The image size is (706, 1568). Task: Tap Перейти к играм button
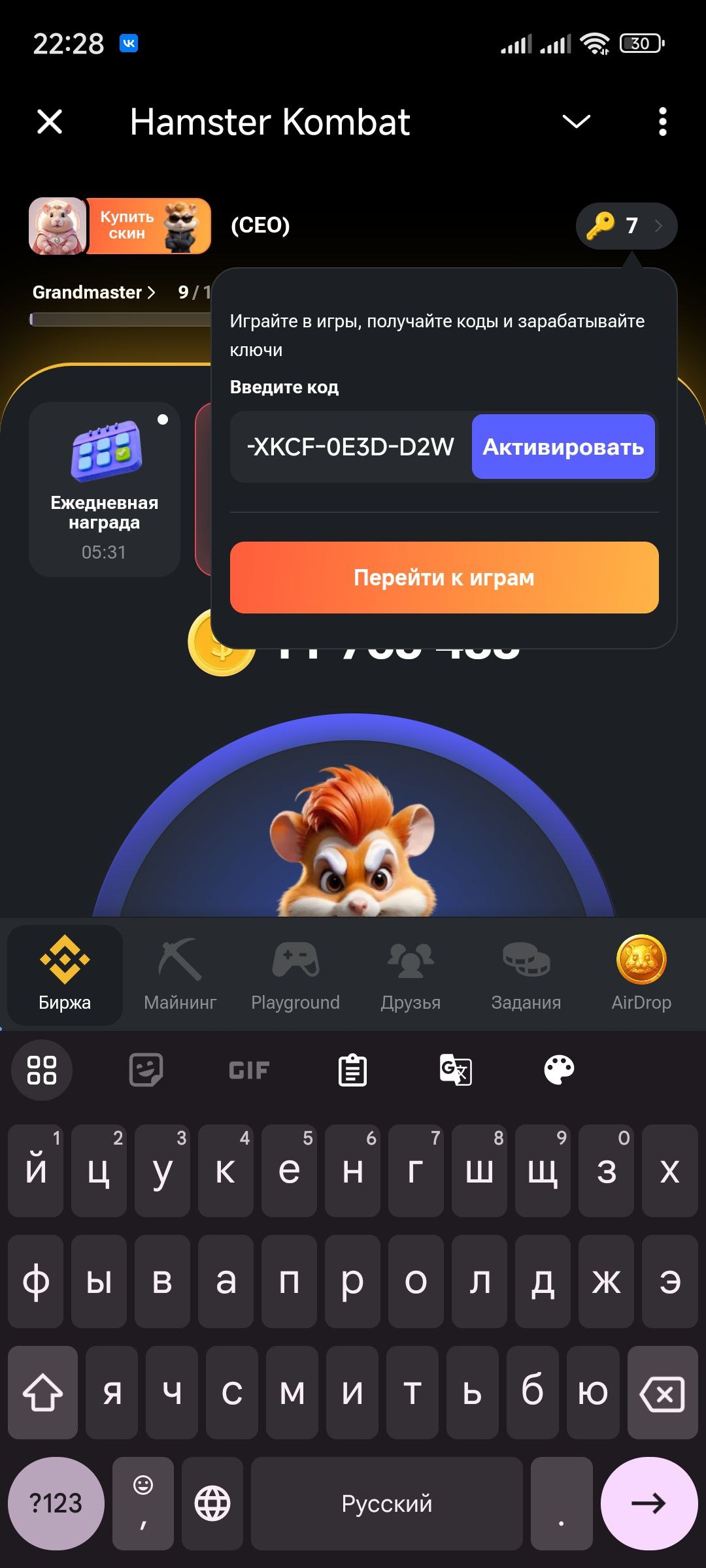coord(444,578)
